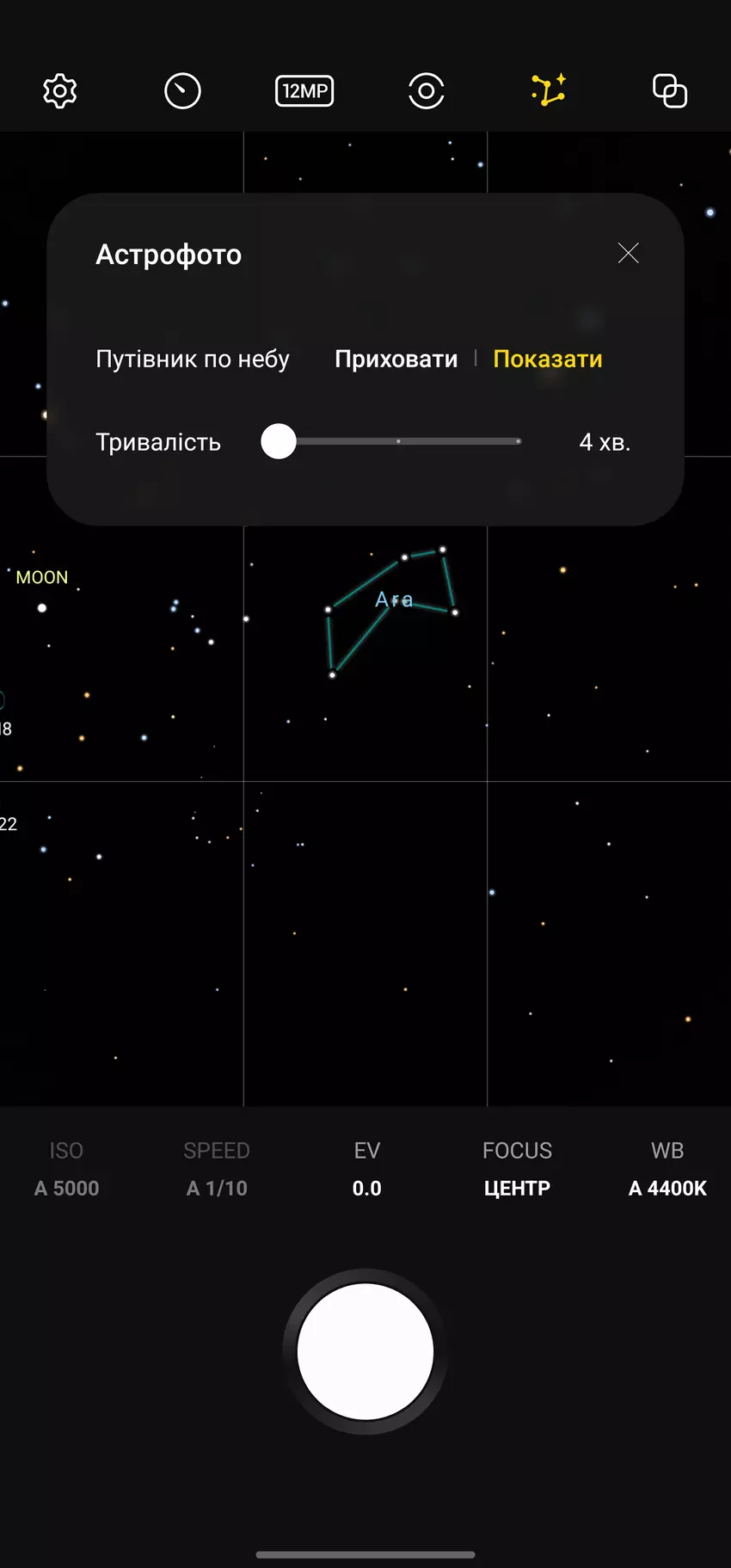The image size is (731, 1568).
Task: Select Приховати for sky guide
Action: 396,359
